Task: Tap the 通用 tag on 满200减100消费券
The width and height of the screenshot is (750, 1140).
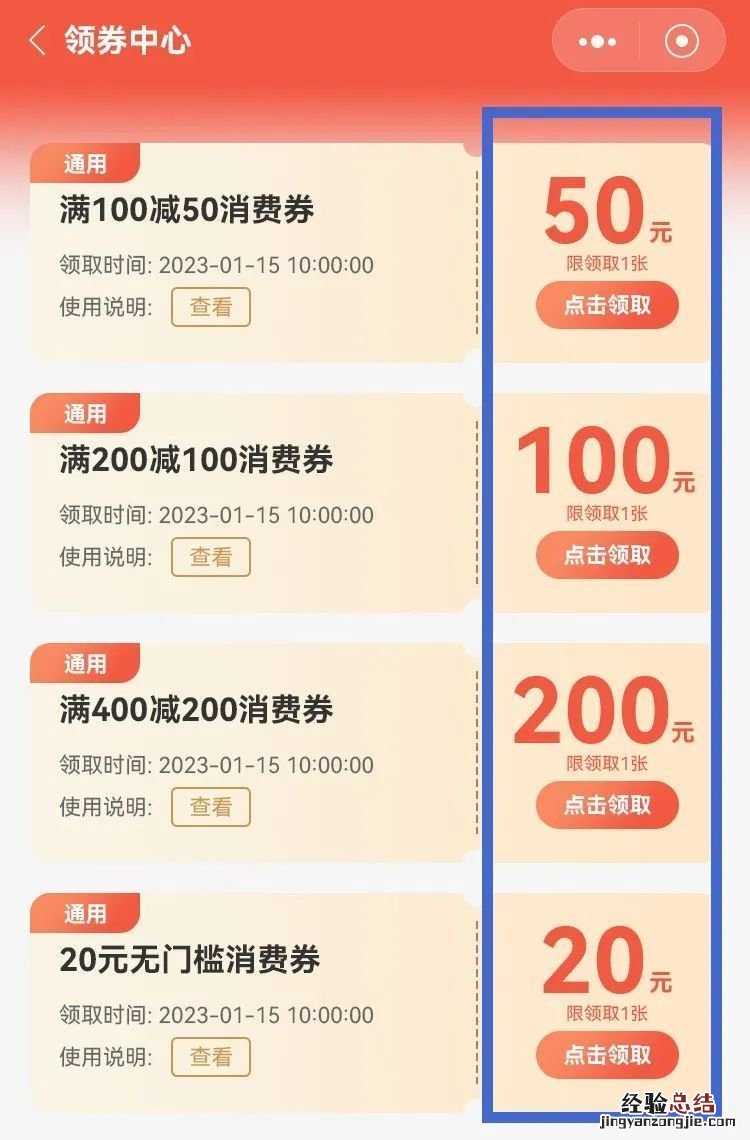Action: (x=86, y=413)
